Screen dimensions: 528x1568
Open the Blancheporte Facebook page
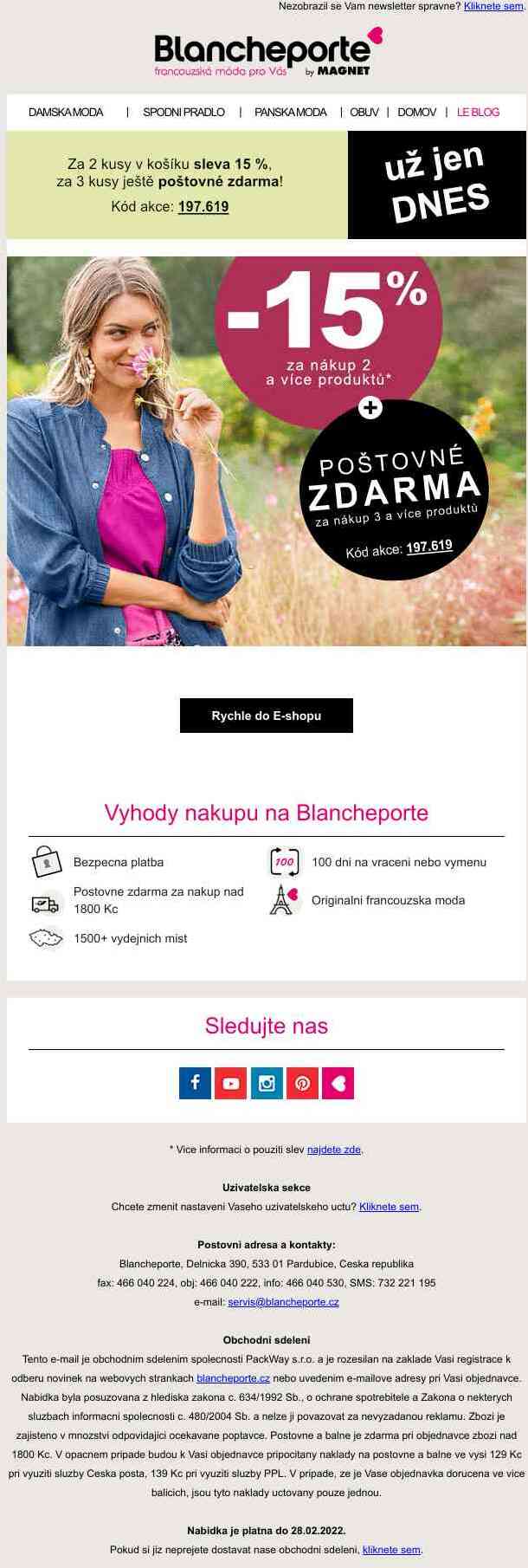195,1083
